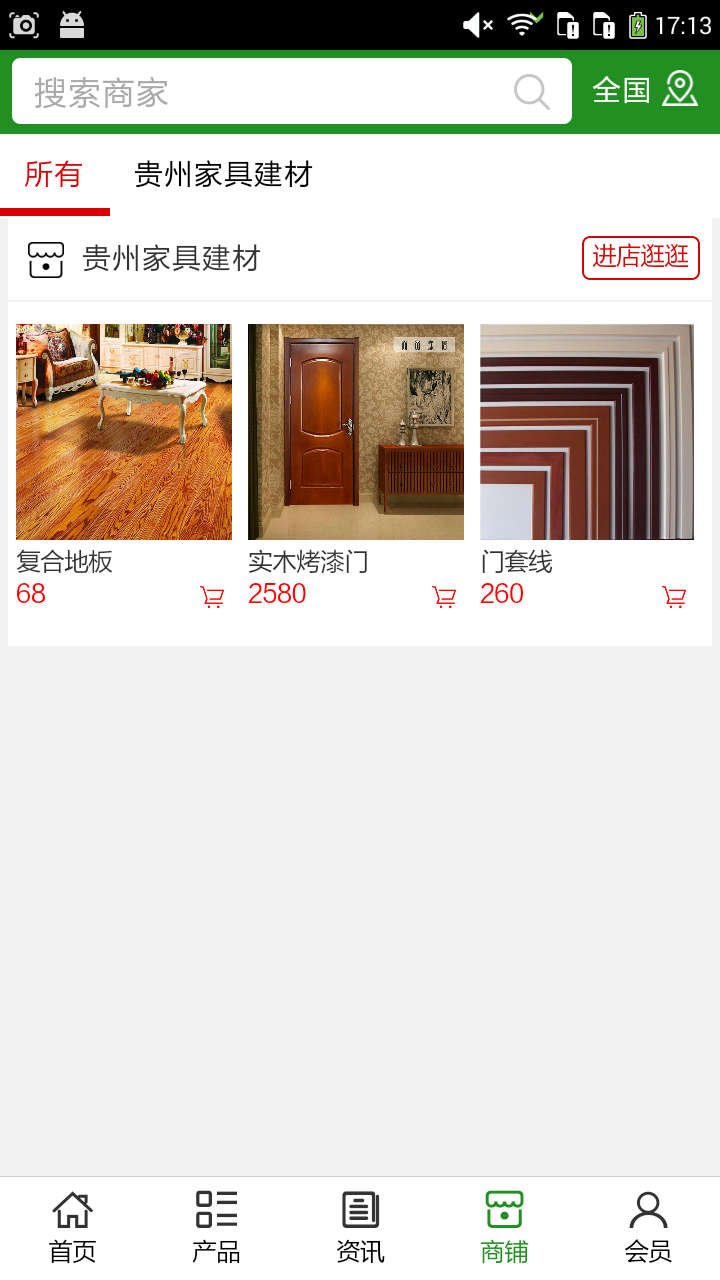Select the 商铺 tab
720x1280 pixels.
pos(504,1228)
